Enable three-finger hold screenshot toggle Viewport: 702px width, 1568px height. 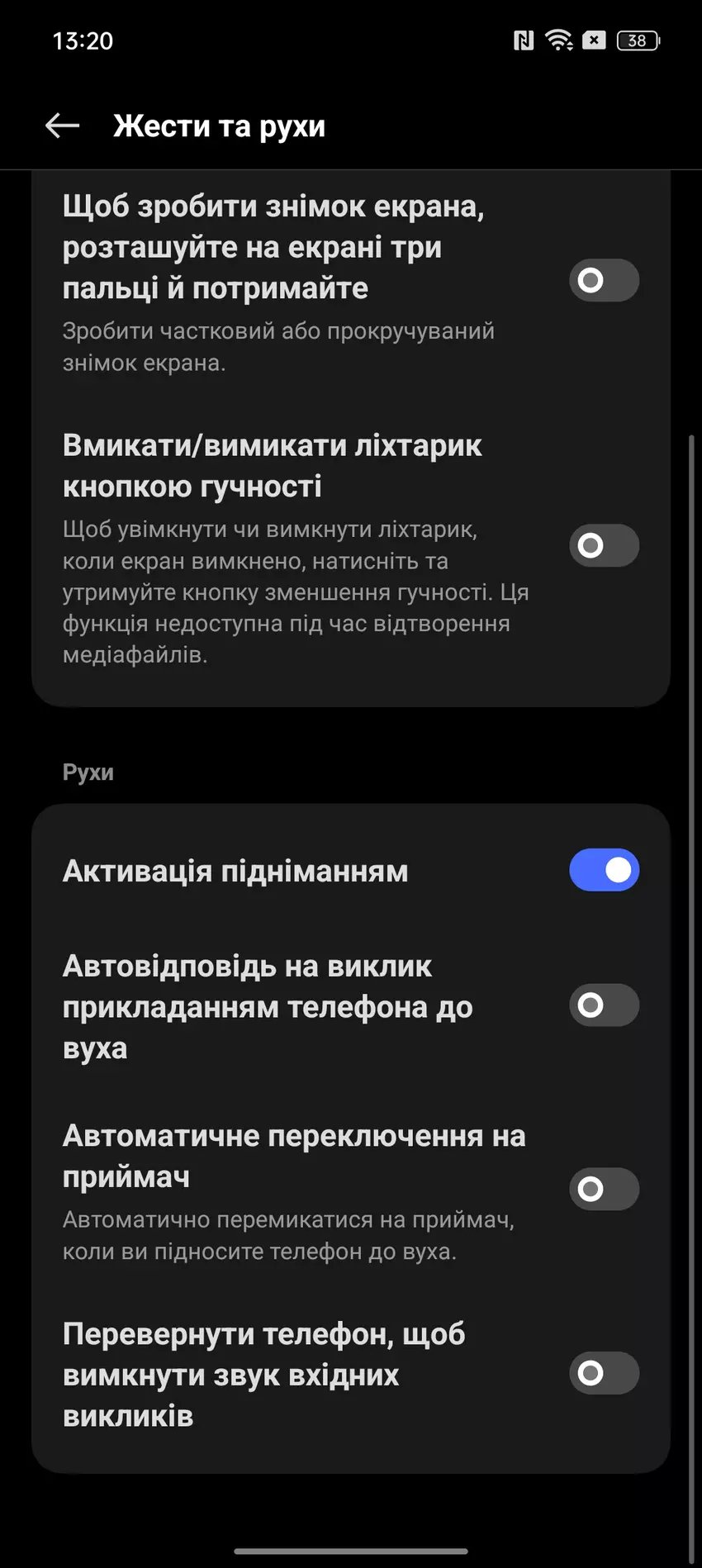tap(604, 281)
